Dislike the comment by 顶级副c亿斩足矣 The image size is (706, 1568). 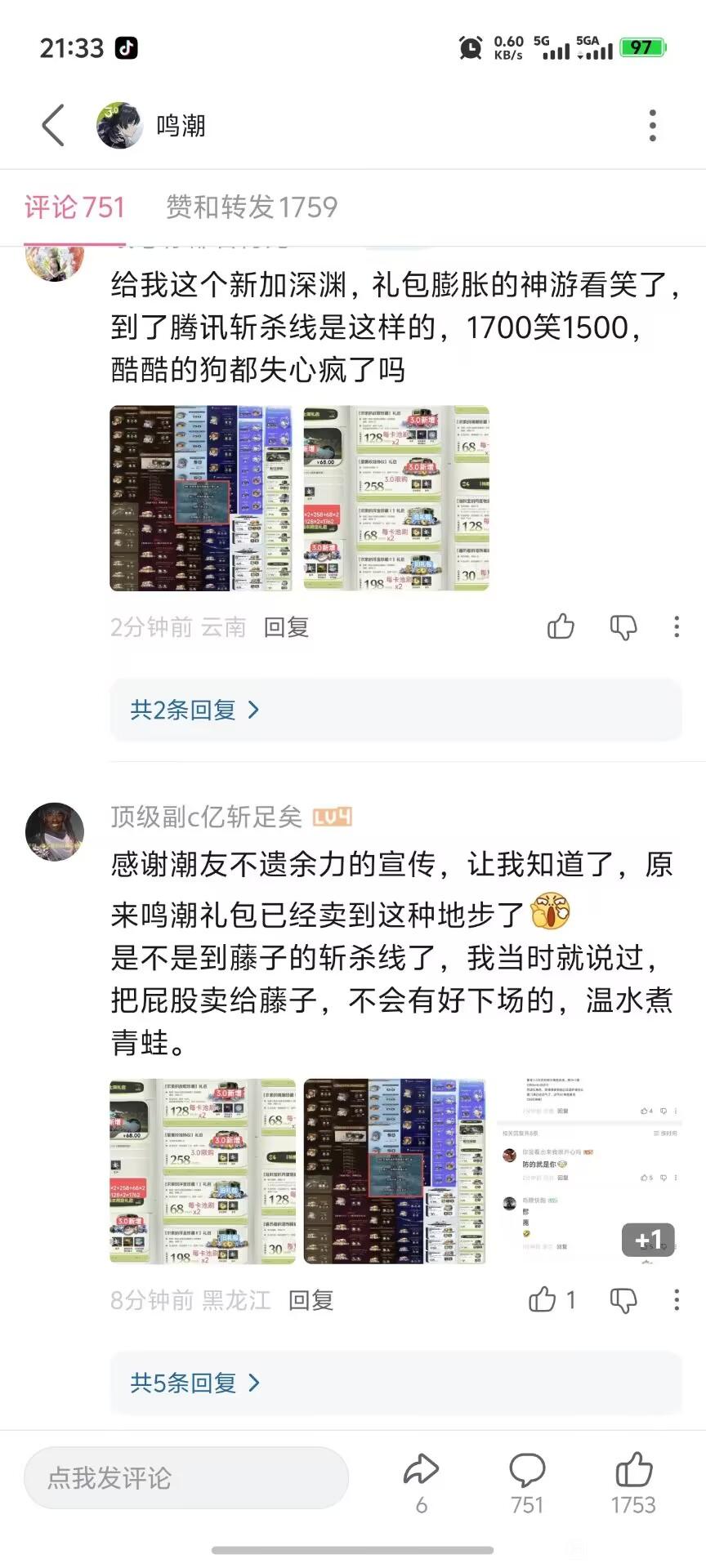tap(623, 1300)
